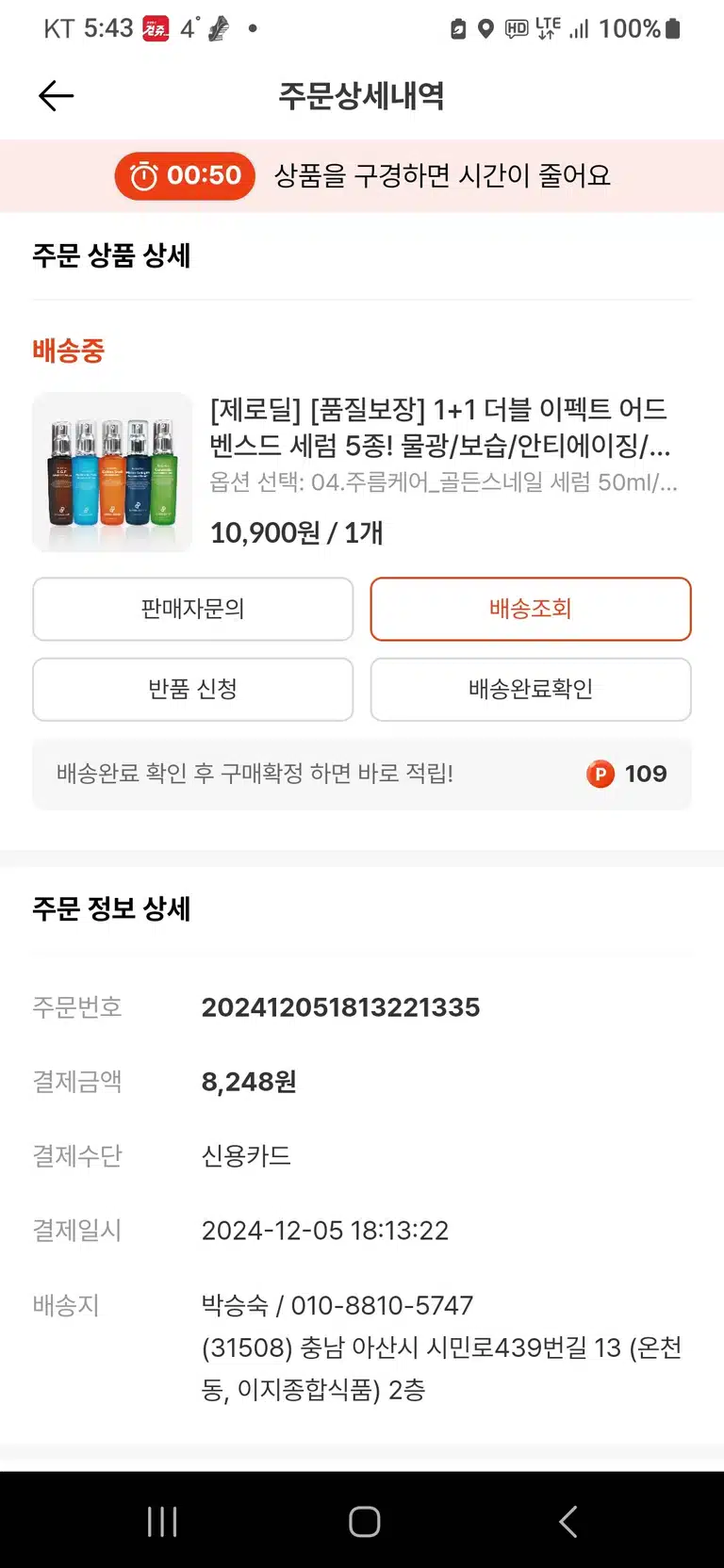This screenshot has width=724, height=1568.
Task: Open the 109 points reward banner
Action: coord(362,774)
